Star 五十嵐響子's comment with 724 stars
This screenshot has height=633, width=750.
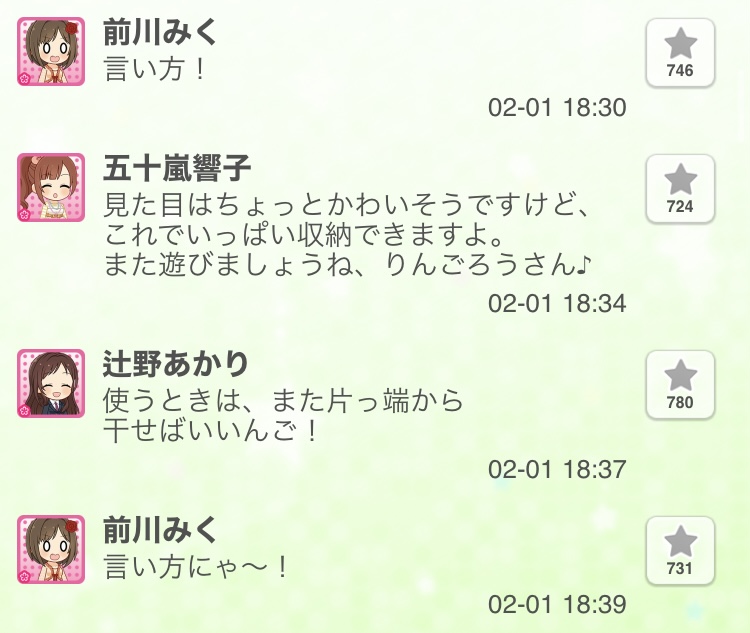point(680,188)
